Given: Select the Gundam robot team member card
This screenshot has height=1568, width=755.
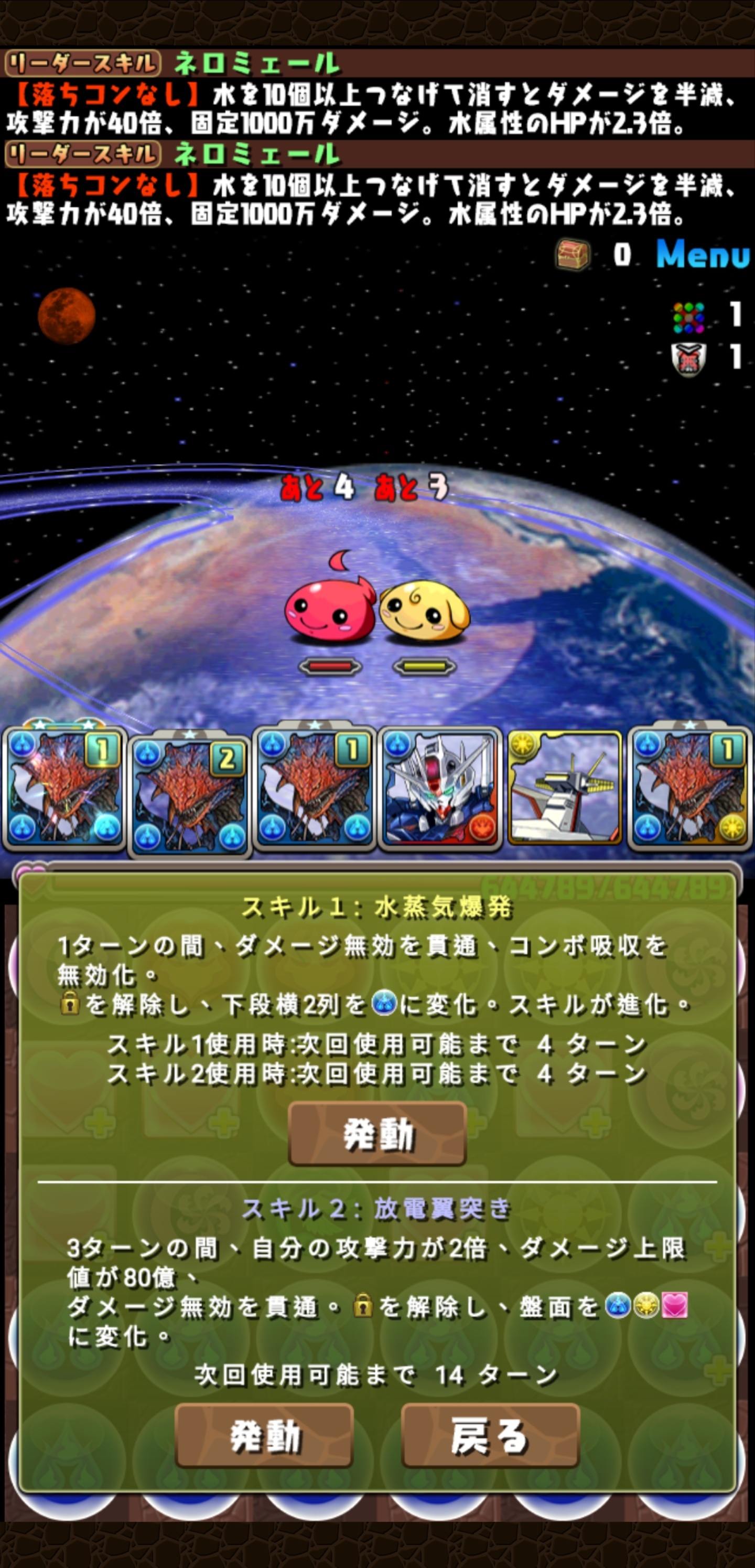Looking at the screenshot, I should point(440,787).
